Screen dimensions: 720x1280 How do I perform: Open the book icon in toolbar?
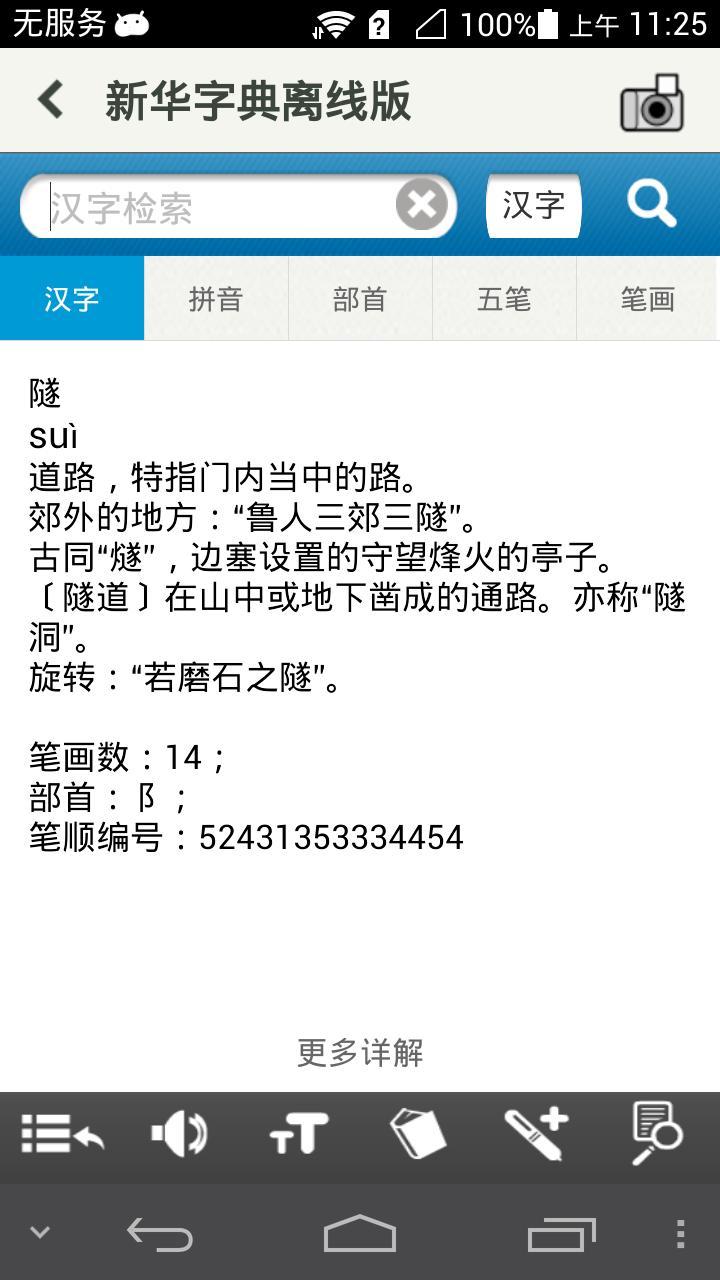pyautogui.click(x=417, y=1135)
